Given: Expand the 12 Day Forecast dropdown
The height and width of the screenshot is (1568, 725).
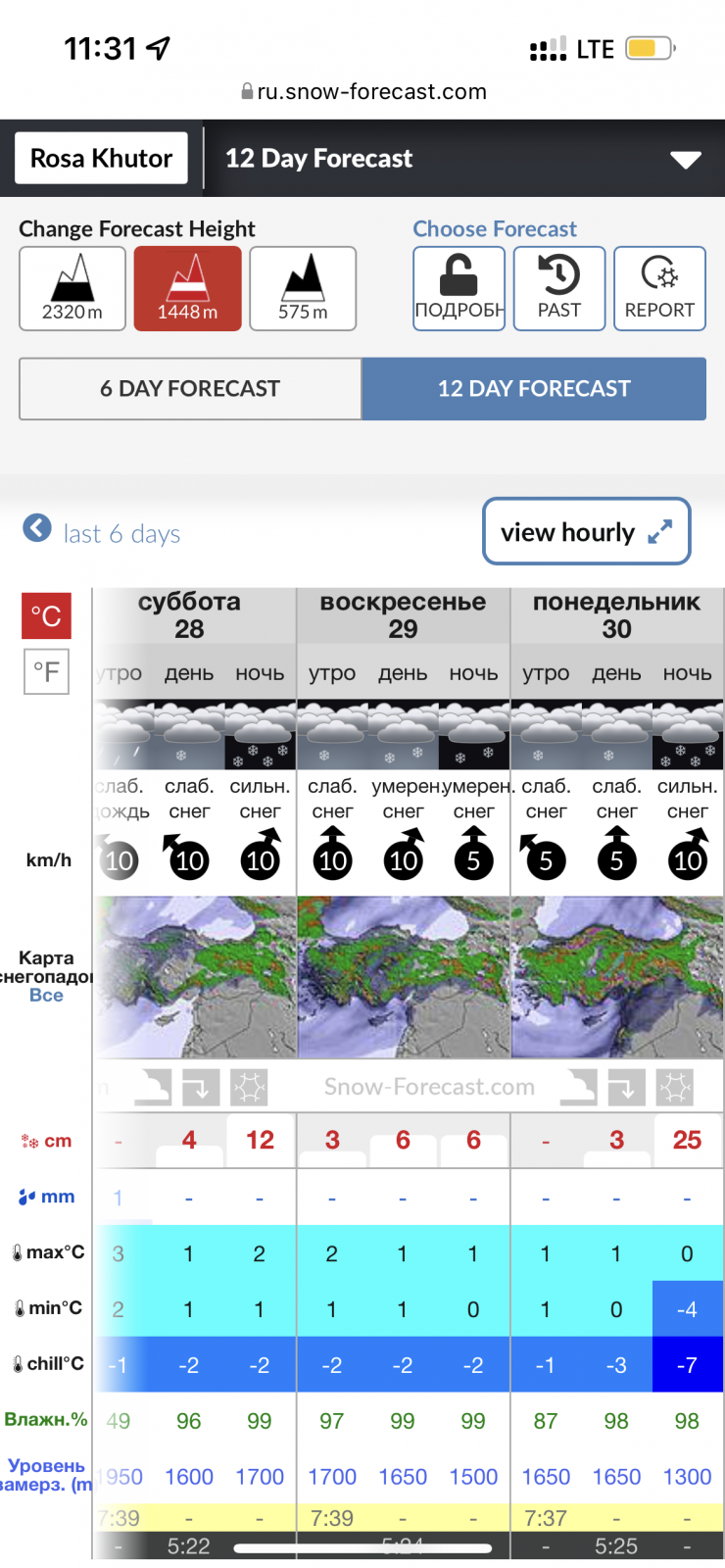Looking at the screenshot, I should click(x=685, y=160).
